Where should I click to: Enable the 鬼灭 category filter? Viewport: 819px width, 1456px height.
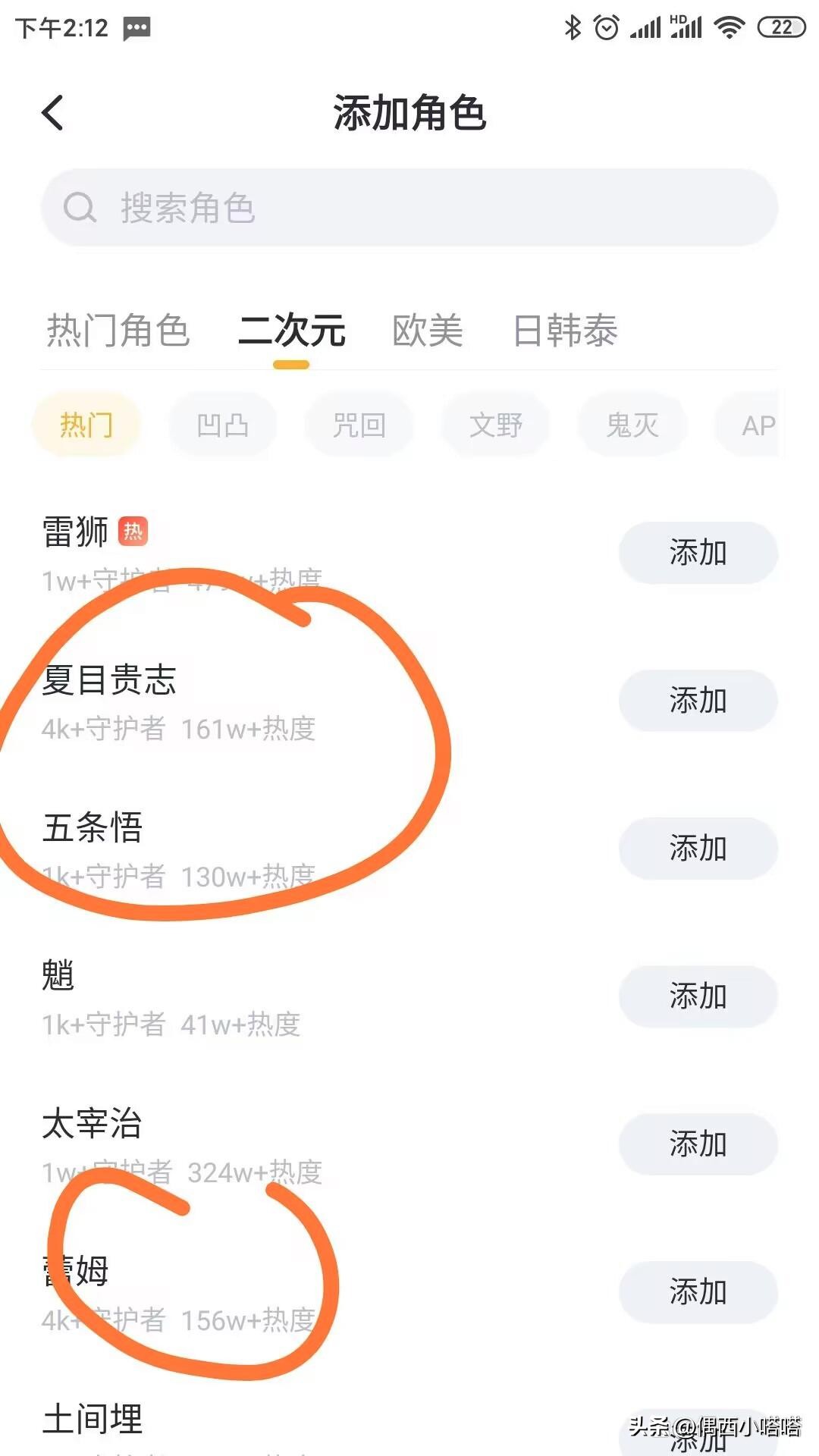[x=632, y=425]
